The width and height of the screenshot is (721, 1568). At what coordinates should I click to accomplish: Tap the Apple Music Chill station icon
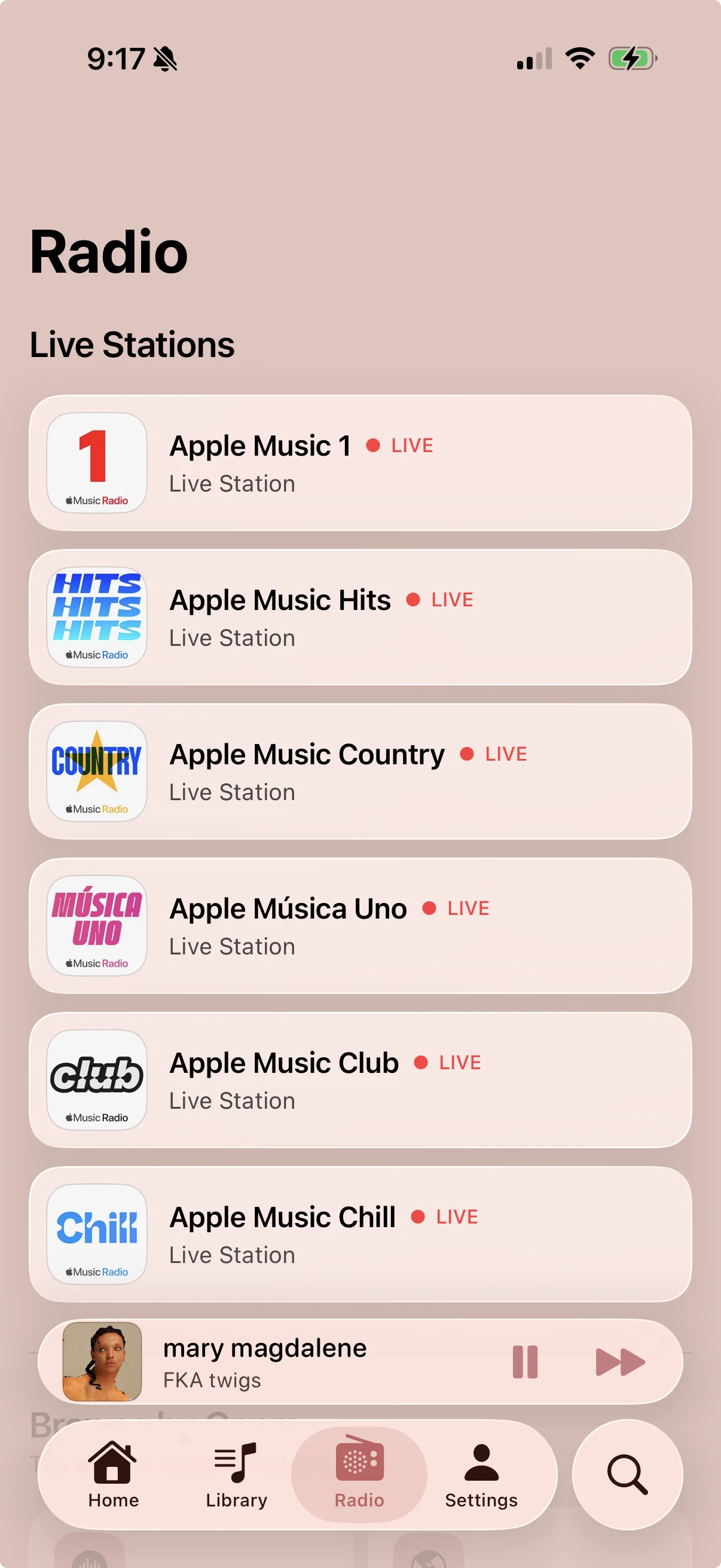(96, 1234)
